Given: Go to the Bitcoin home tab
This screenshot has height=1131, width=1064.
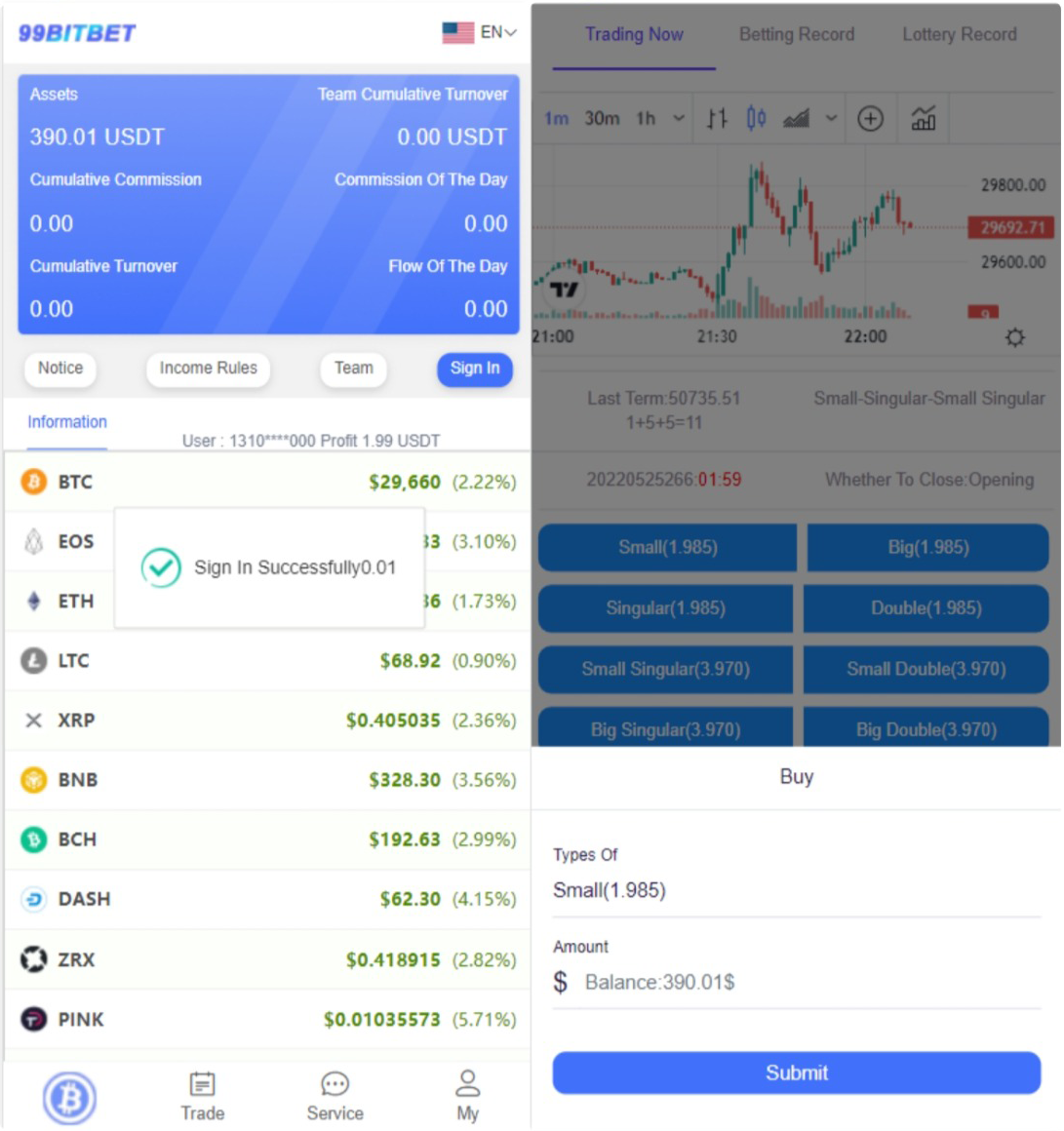Looking at the screenshot, I should pyautogui.click(x=69, y=1098).
